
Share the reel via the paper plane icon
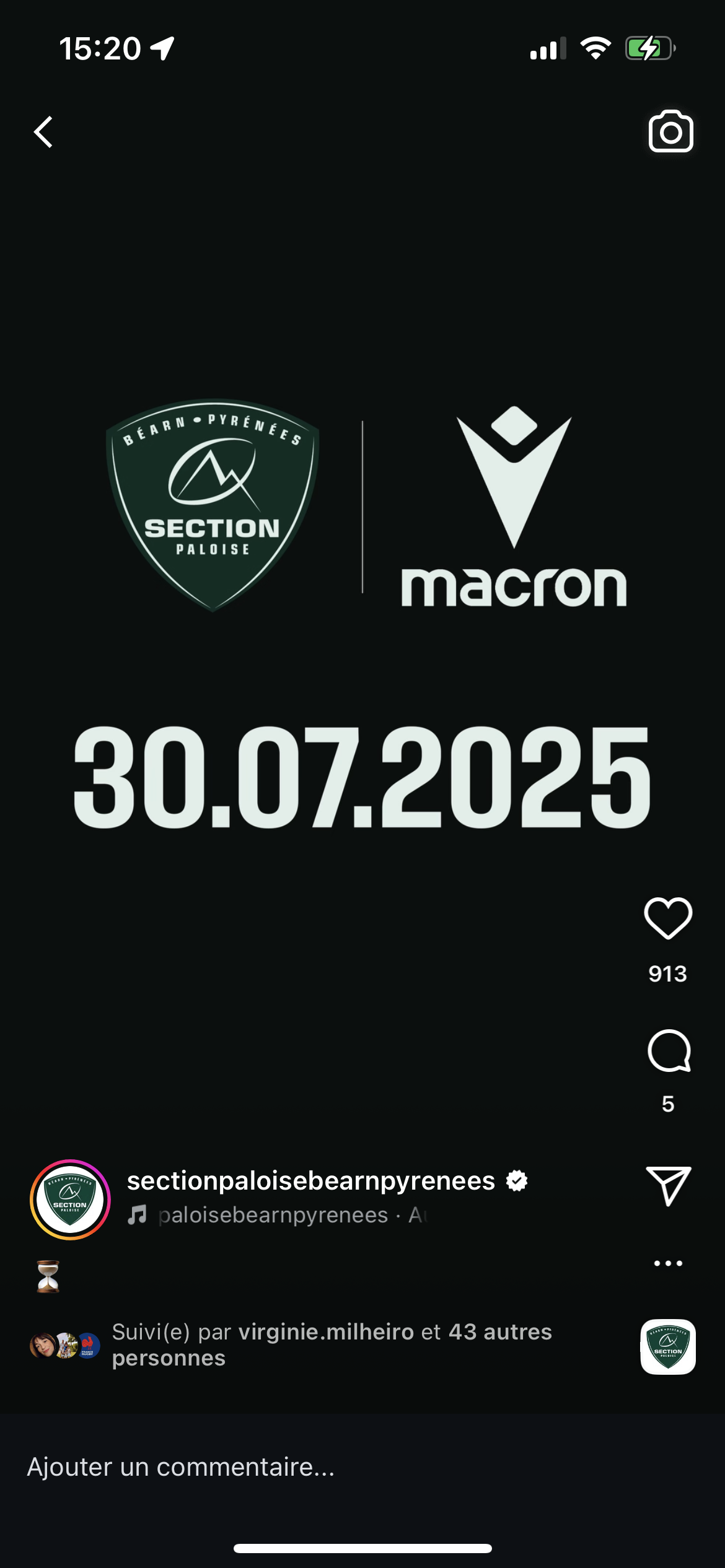[668, 1185]
